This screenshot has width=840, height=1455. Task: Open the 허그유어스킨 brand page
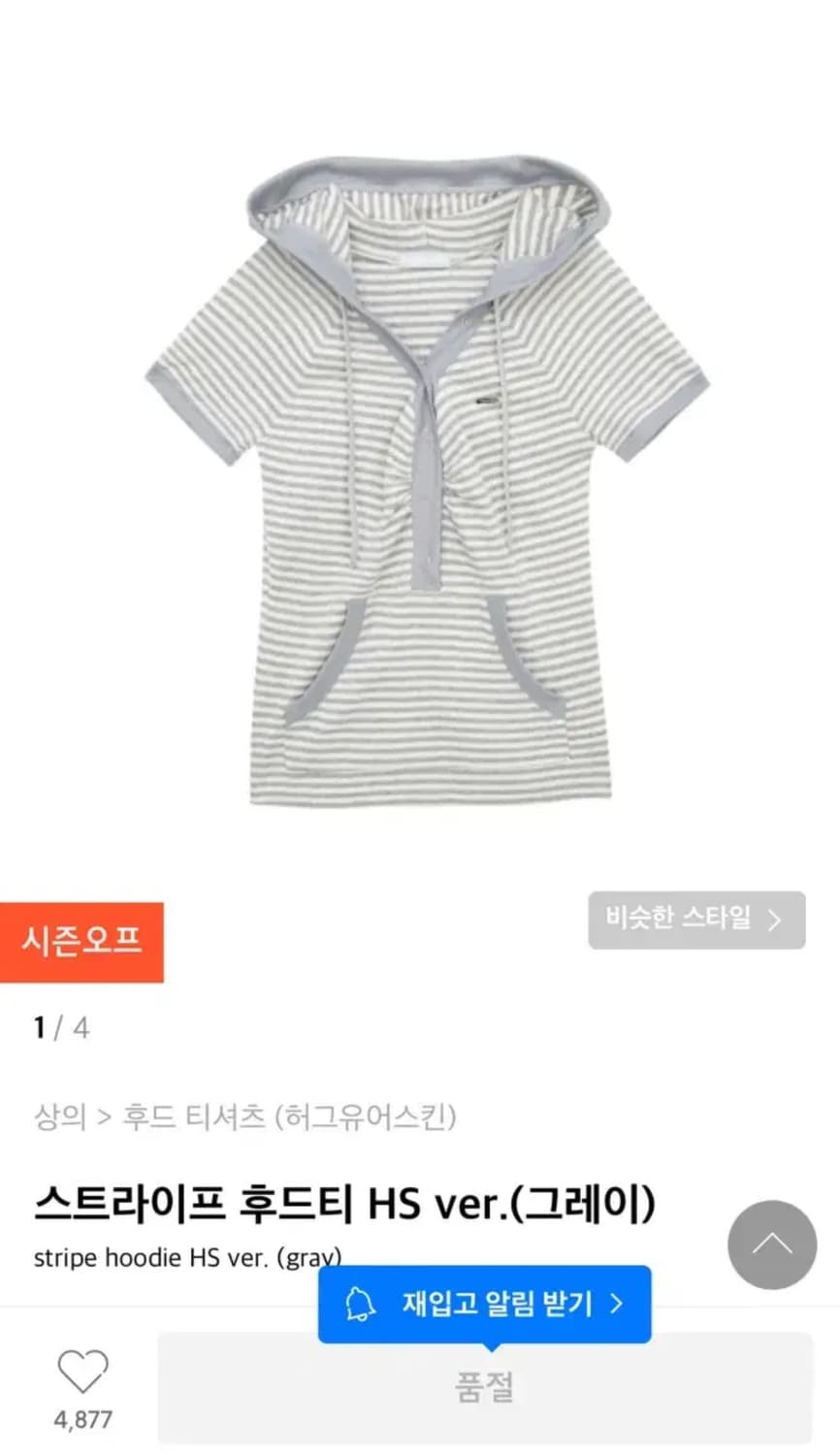pyautogui.click(x=364, y=1117)
